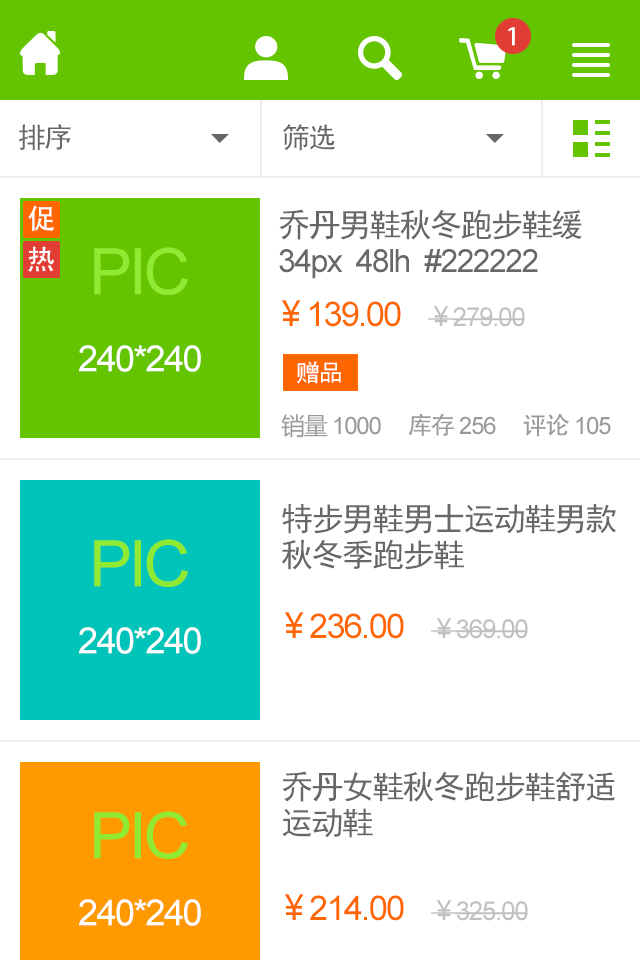Open the shopping cart
640x960 pixels.
(484, 58)
